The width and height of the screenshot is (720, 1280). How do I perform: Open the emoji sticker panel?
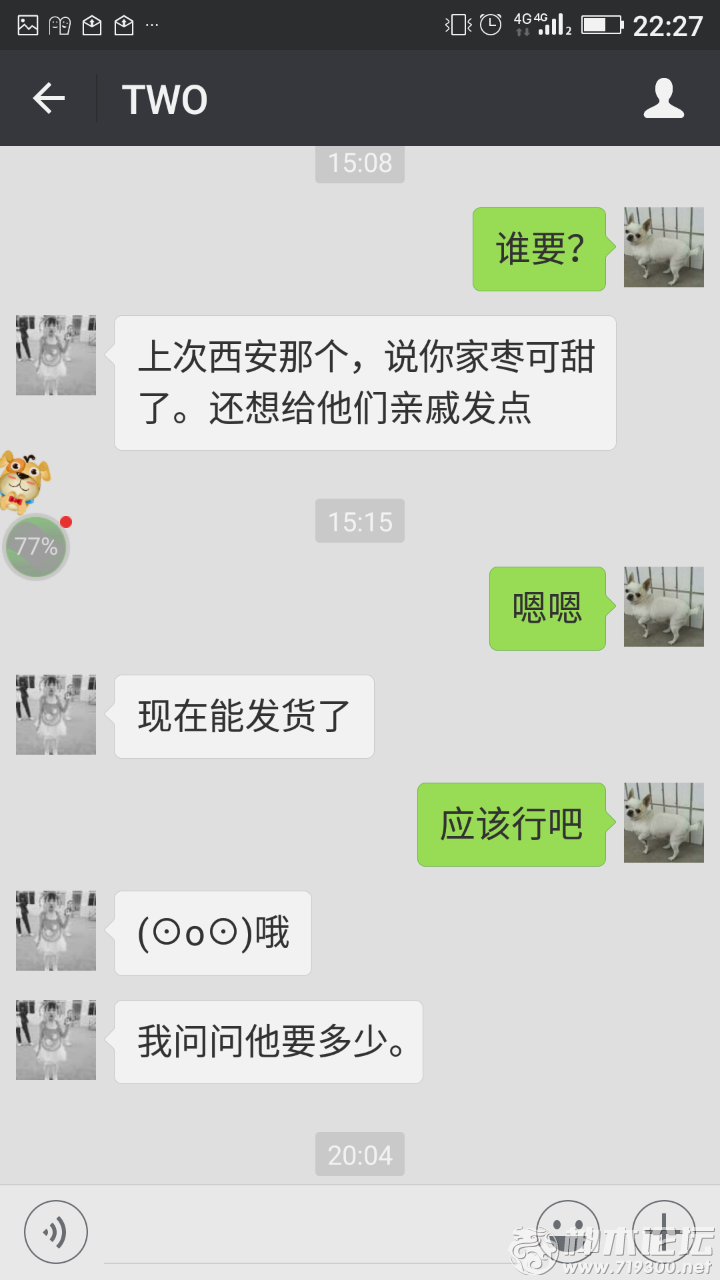pos(567,1230)
